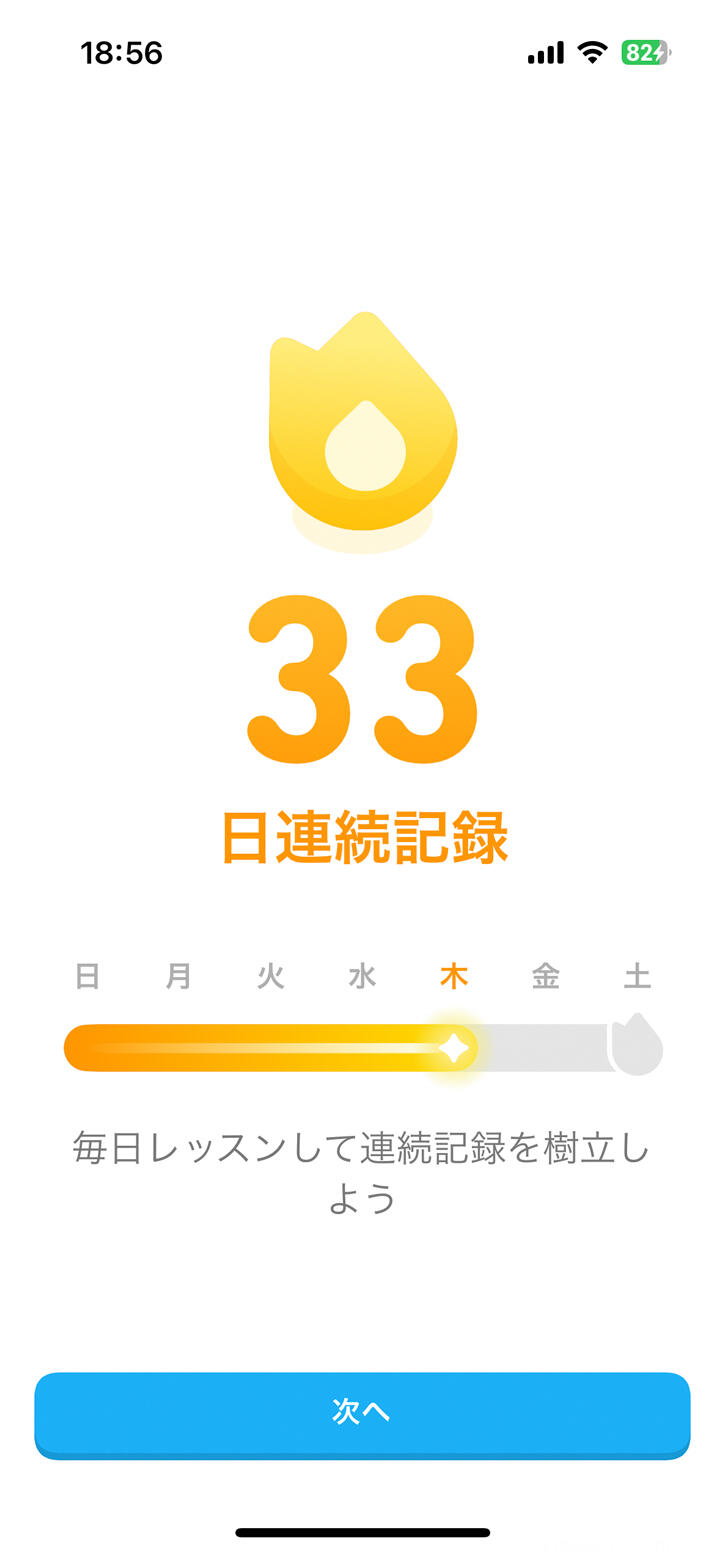This screenshot has height=1558, width=725.
Task: Tap the 次へ button to continue
Action: 362,1412
